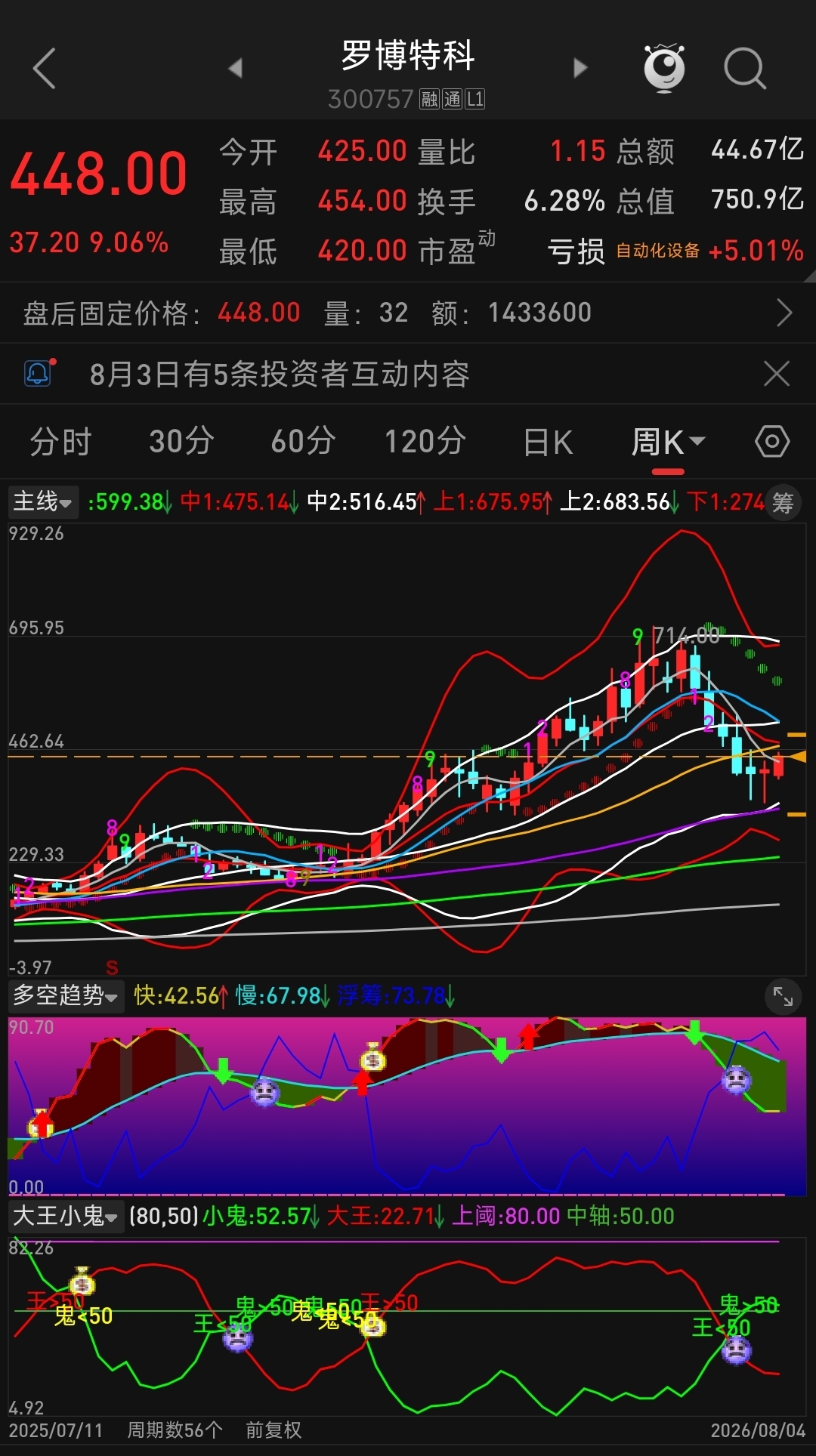Viewport: 816px width, 1456px height.
Task: Dismiss the investor interaction notice
Action: (x=777, y=374)
